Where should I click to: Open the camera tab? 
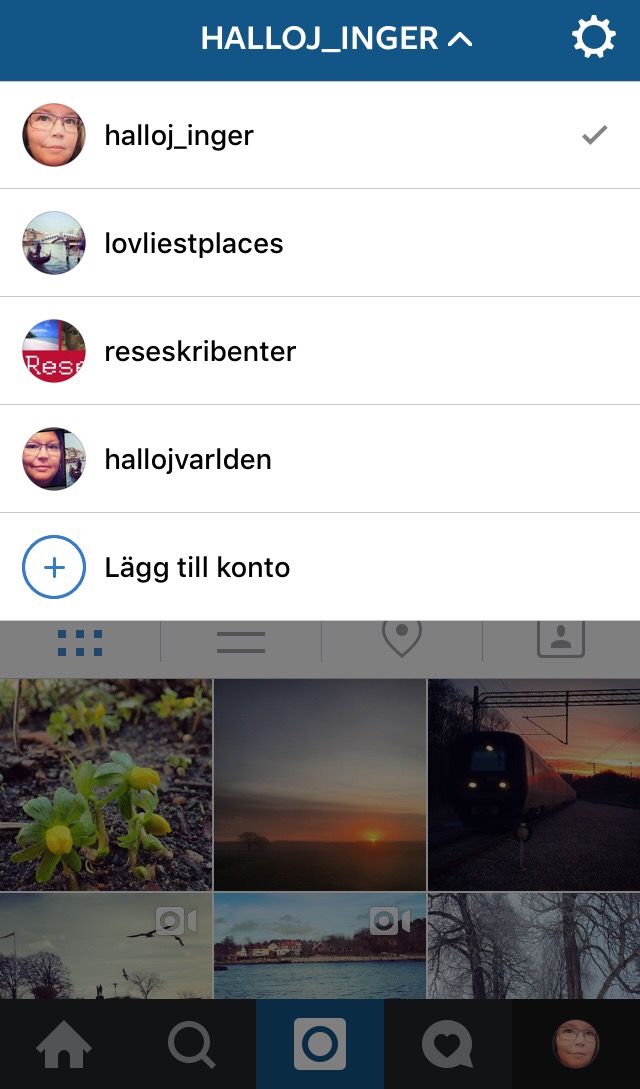[320, 1045]
